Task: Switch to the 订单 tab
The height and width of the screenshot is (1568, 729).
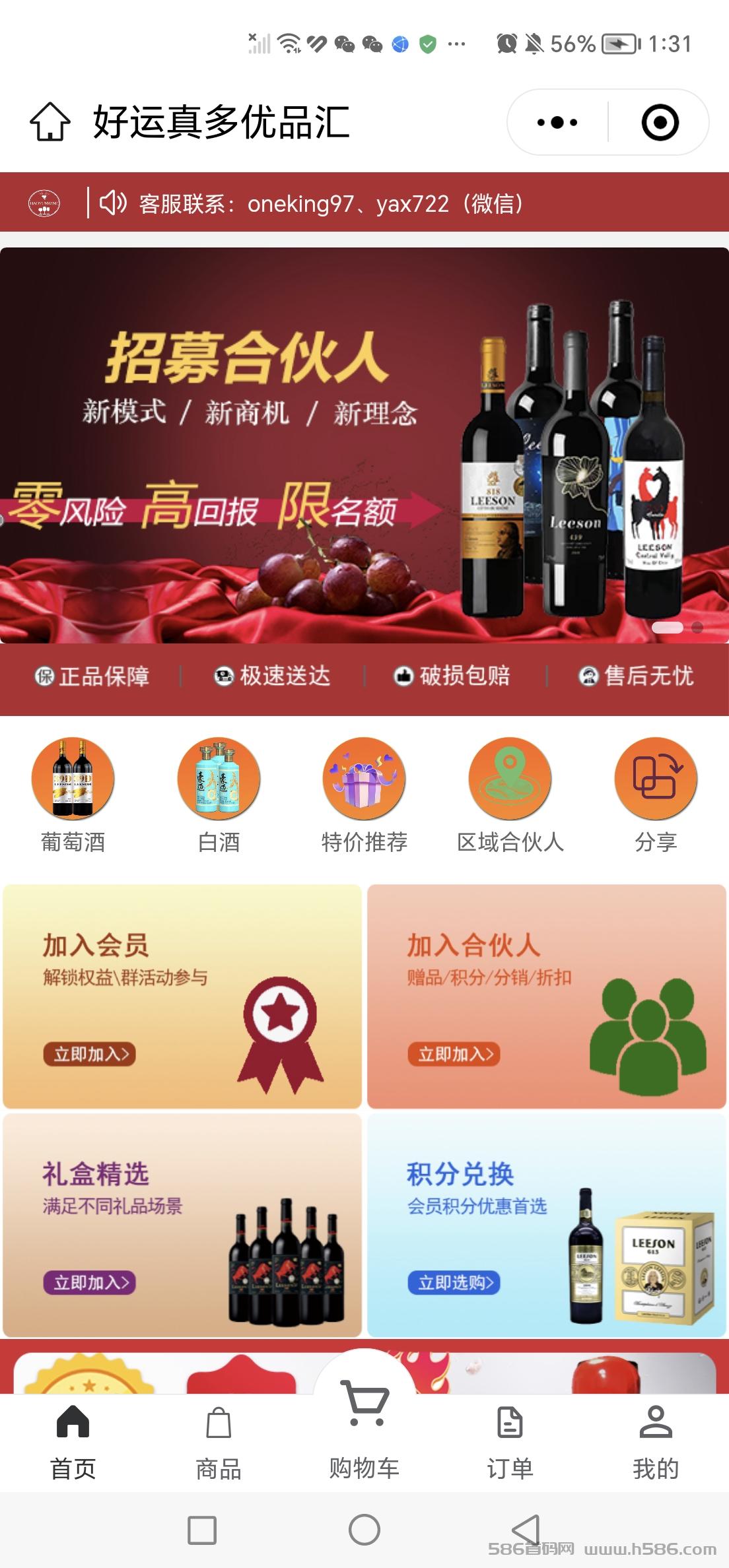Action: [x=510, y=1443]
